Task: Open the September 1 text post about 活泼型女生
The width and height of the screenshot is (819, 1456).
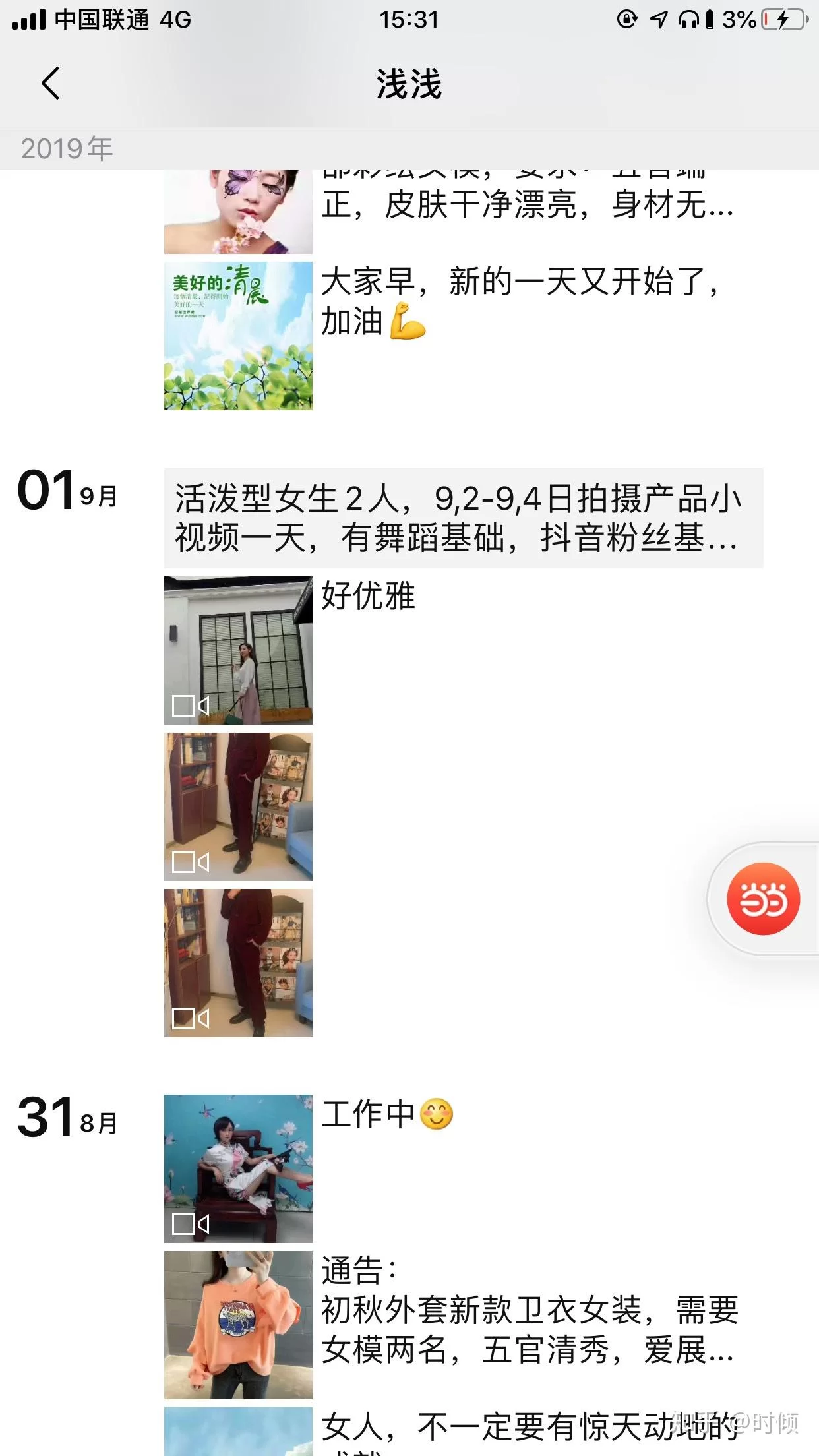Action: pos(463,518)
